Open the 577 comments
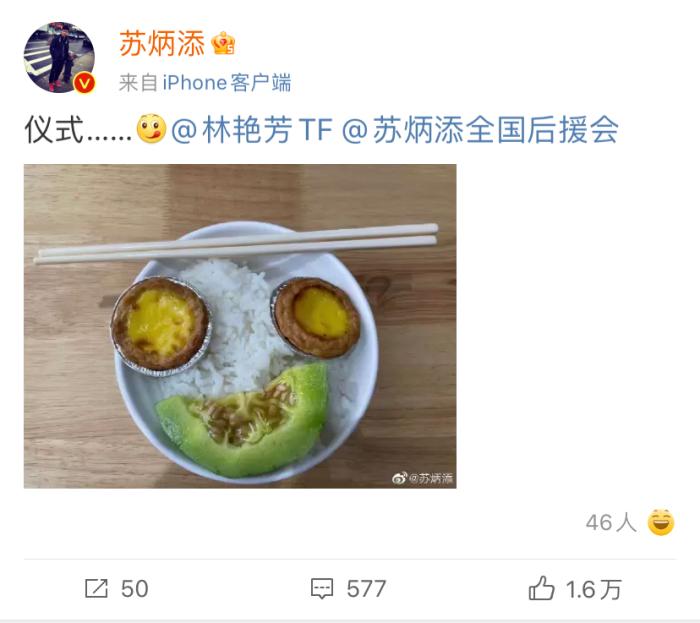Screen dimensions: 700x623 point(348,589)
